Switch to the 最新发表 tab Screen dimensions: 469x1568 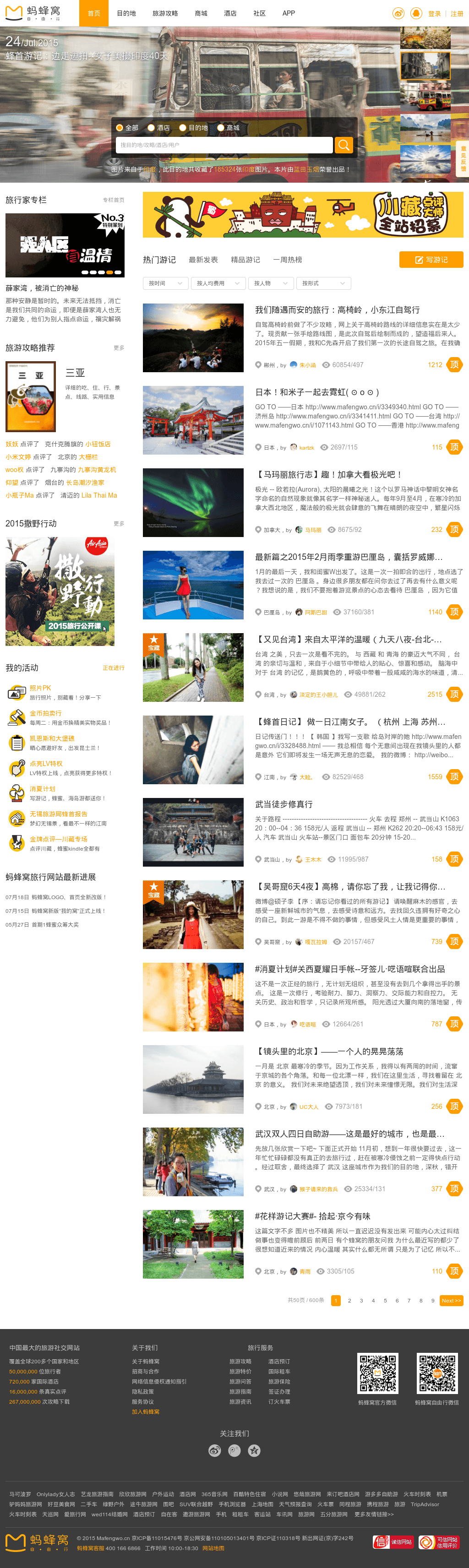point(203,260)
